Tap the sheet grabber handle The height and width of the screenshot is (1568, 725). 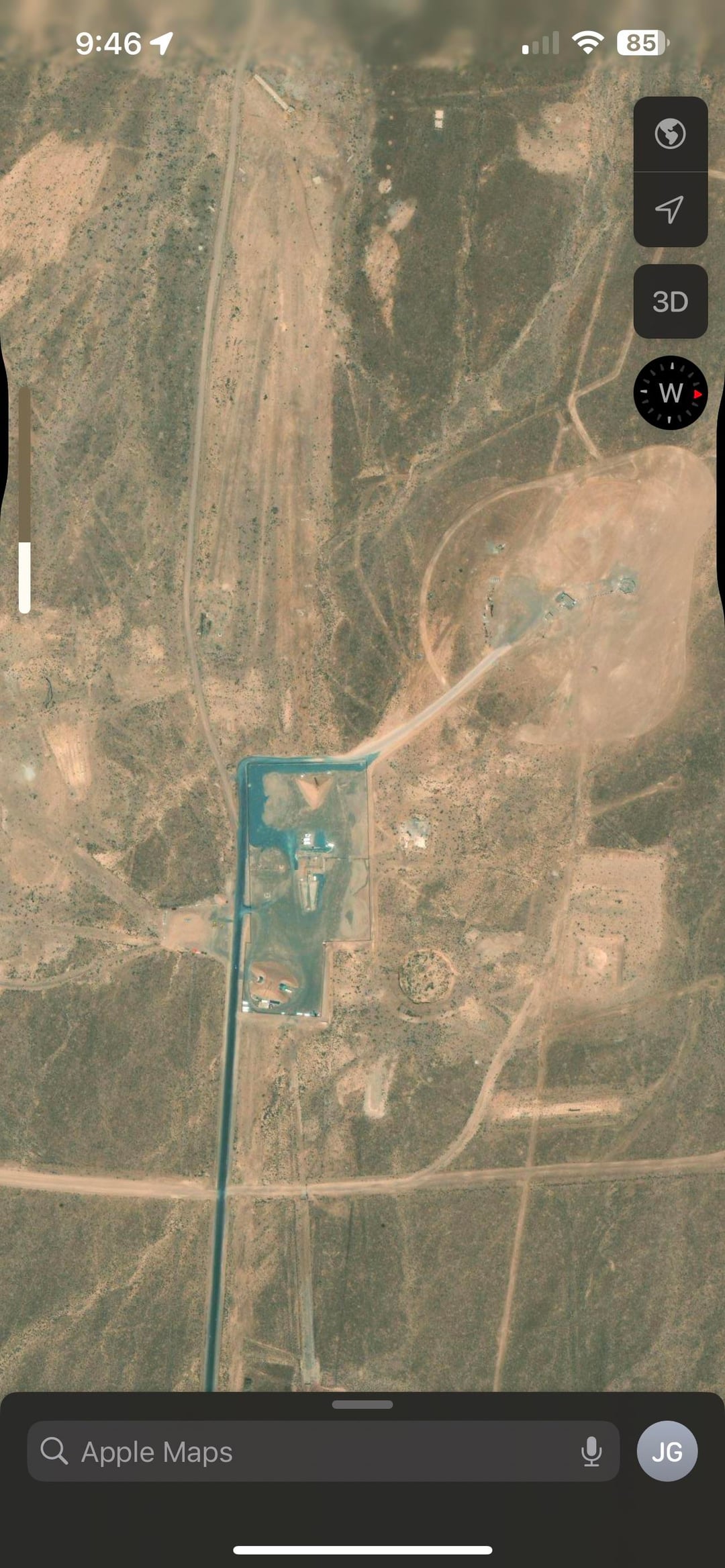(362, 1404)
